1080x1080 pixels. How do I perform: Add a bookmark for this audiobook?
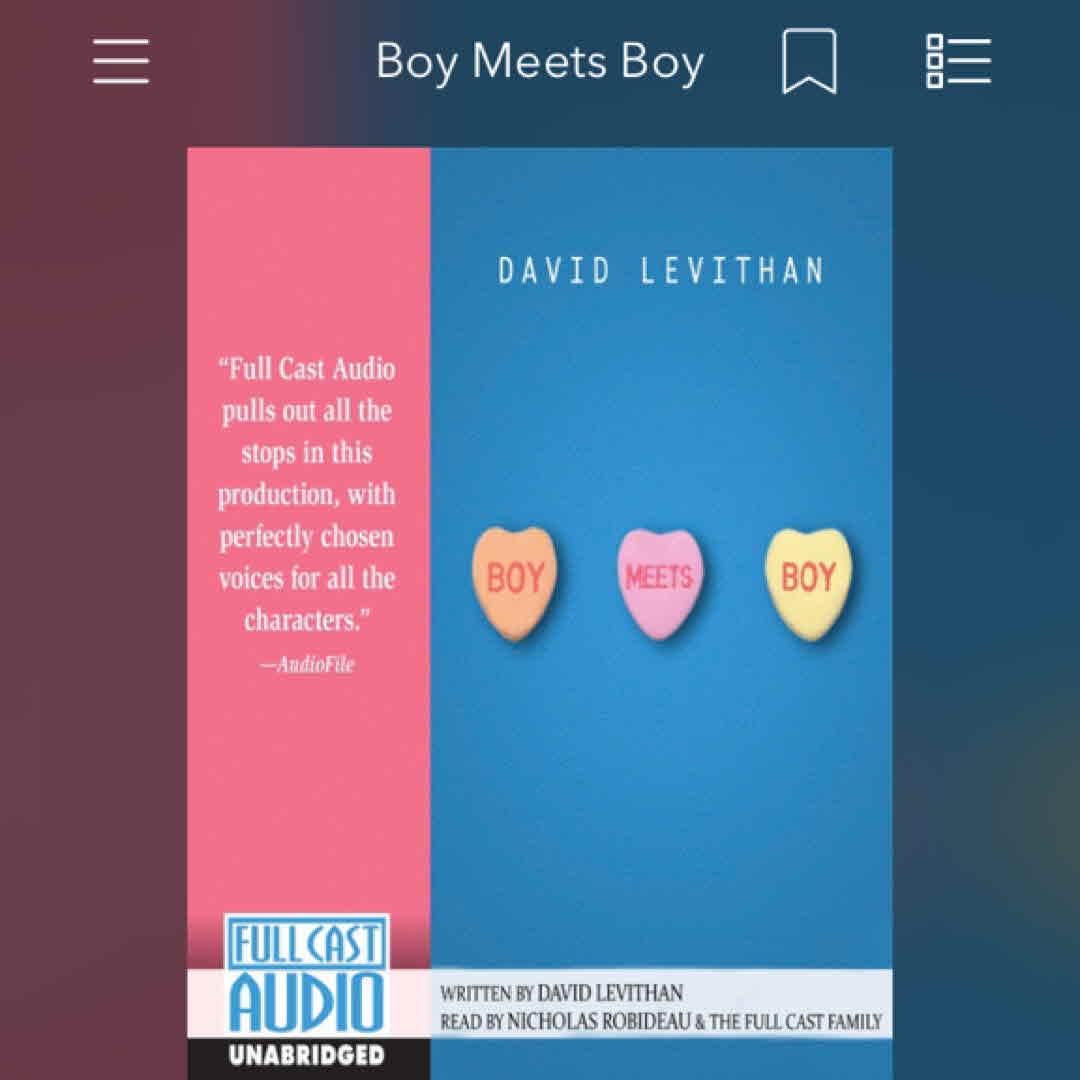click(x=809, y=62)
